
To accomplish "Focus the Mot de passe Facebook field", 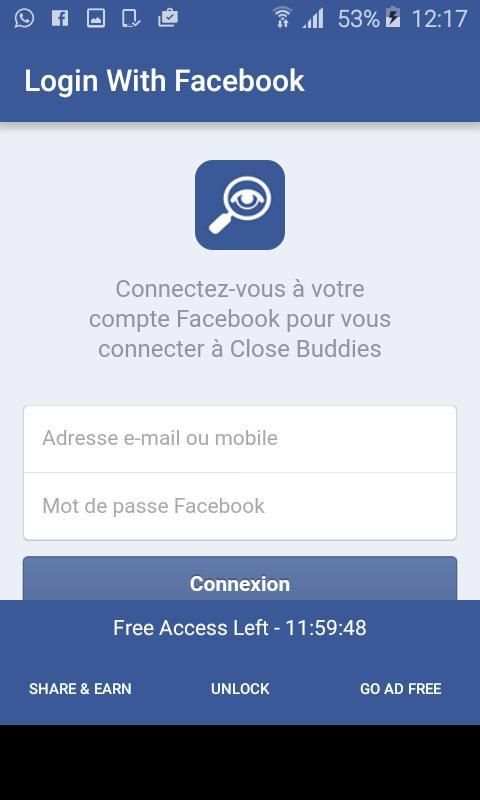I will 240,506.
